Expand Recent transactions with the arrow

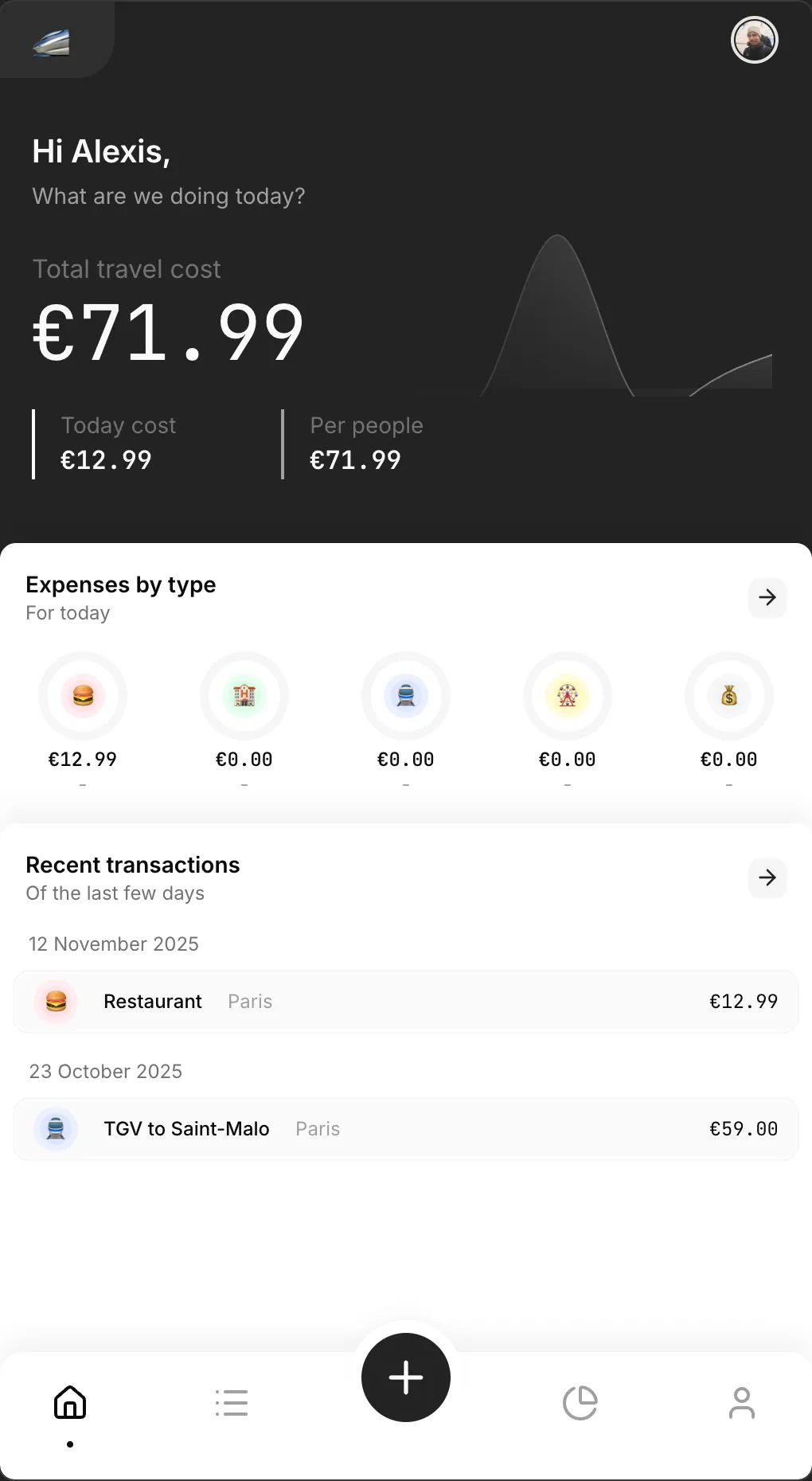(x=767, y=877)
